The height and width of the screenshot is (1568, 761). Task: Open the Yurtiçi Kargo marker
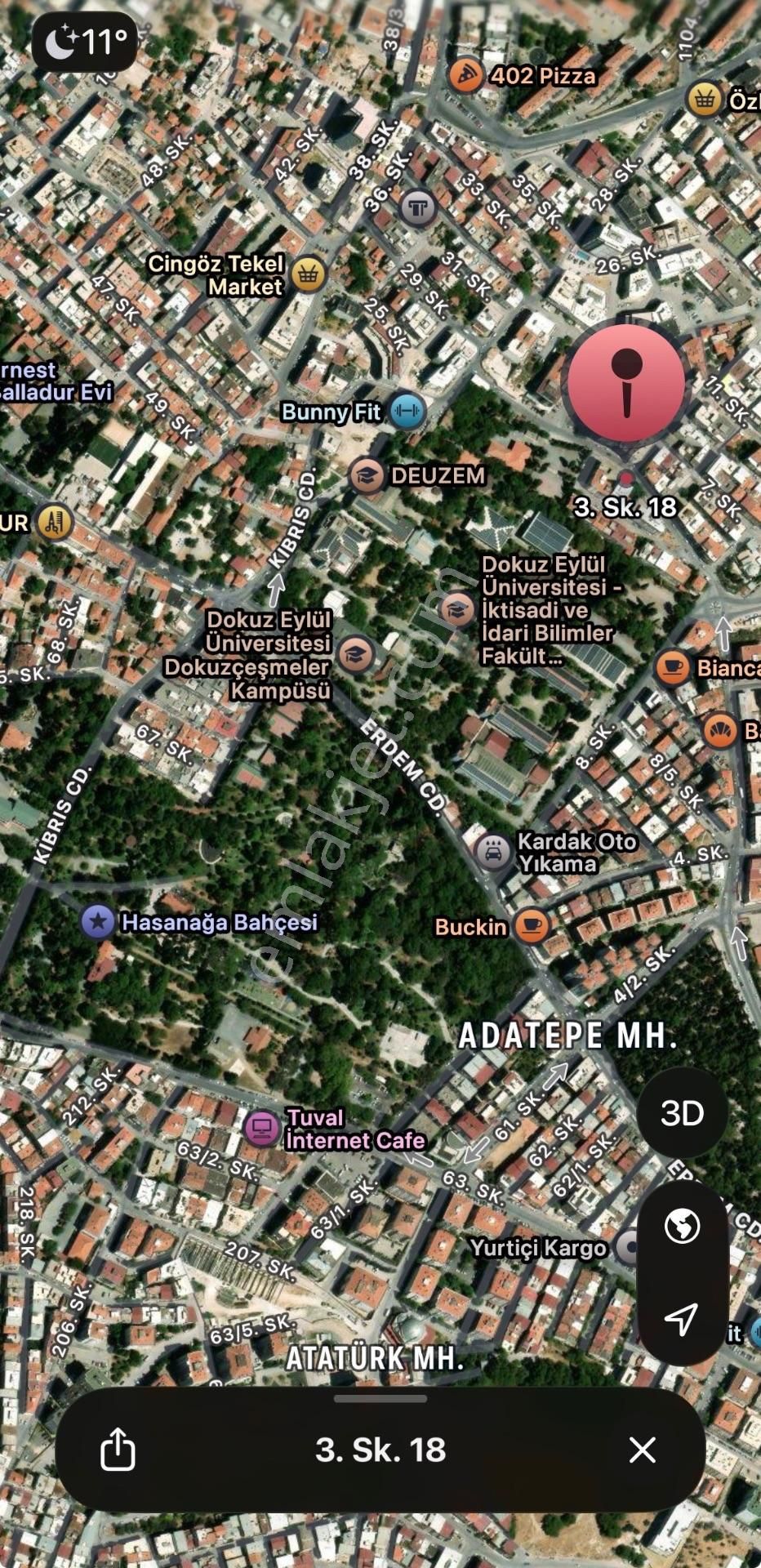[630, 1247]
